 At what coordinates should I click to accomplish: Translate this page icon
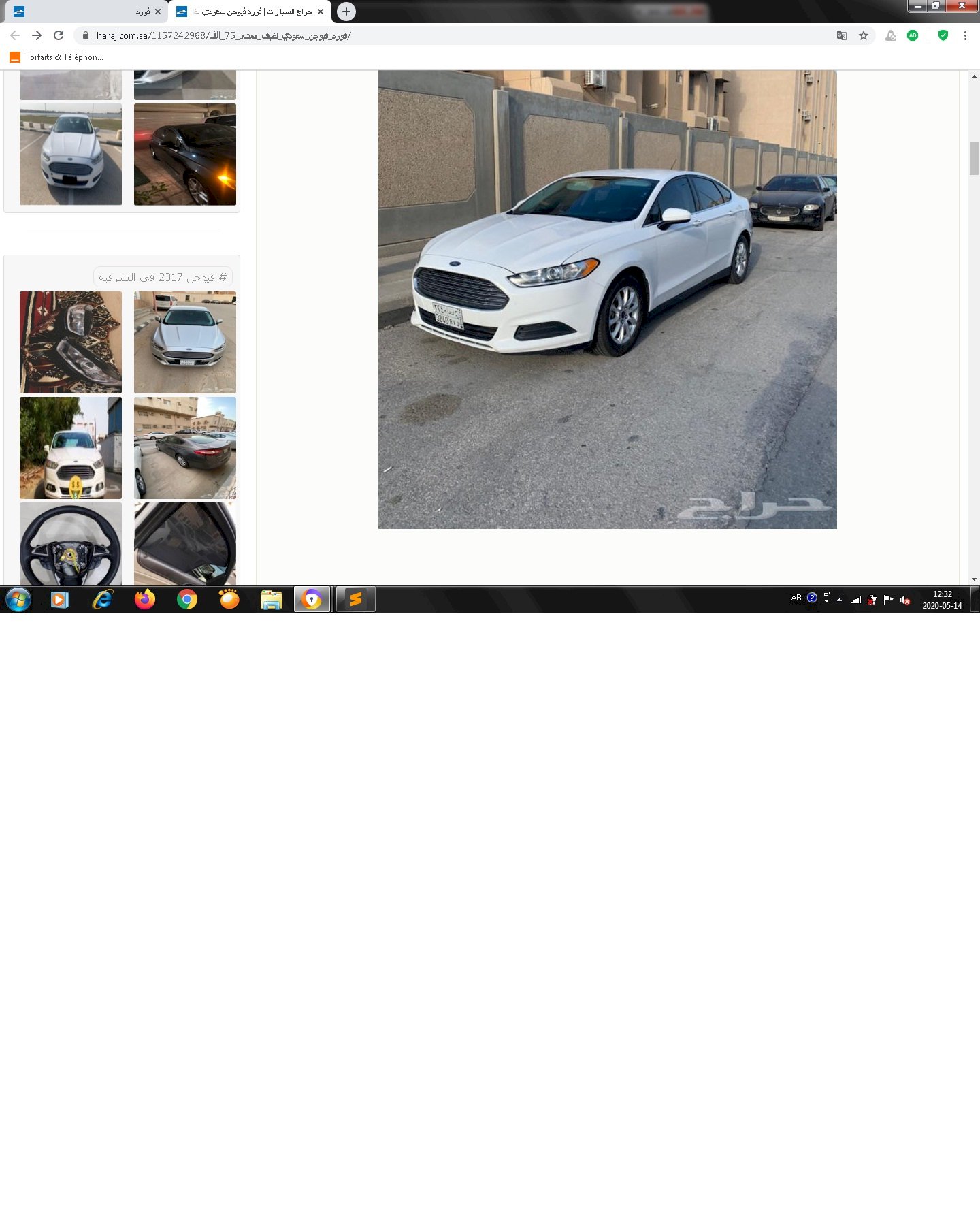(842, 35)
